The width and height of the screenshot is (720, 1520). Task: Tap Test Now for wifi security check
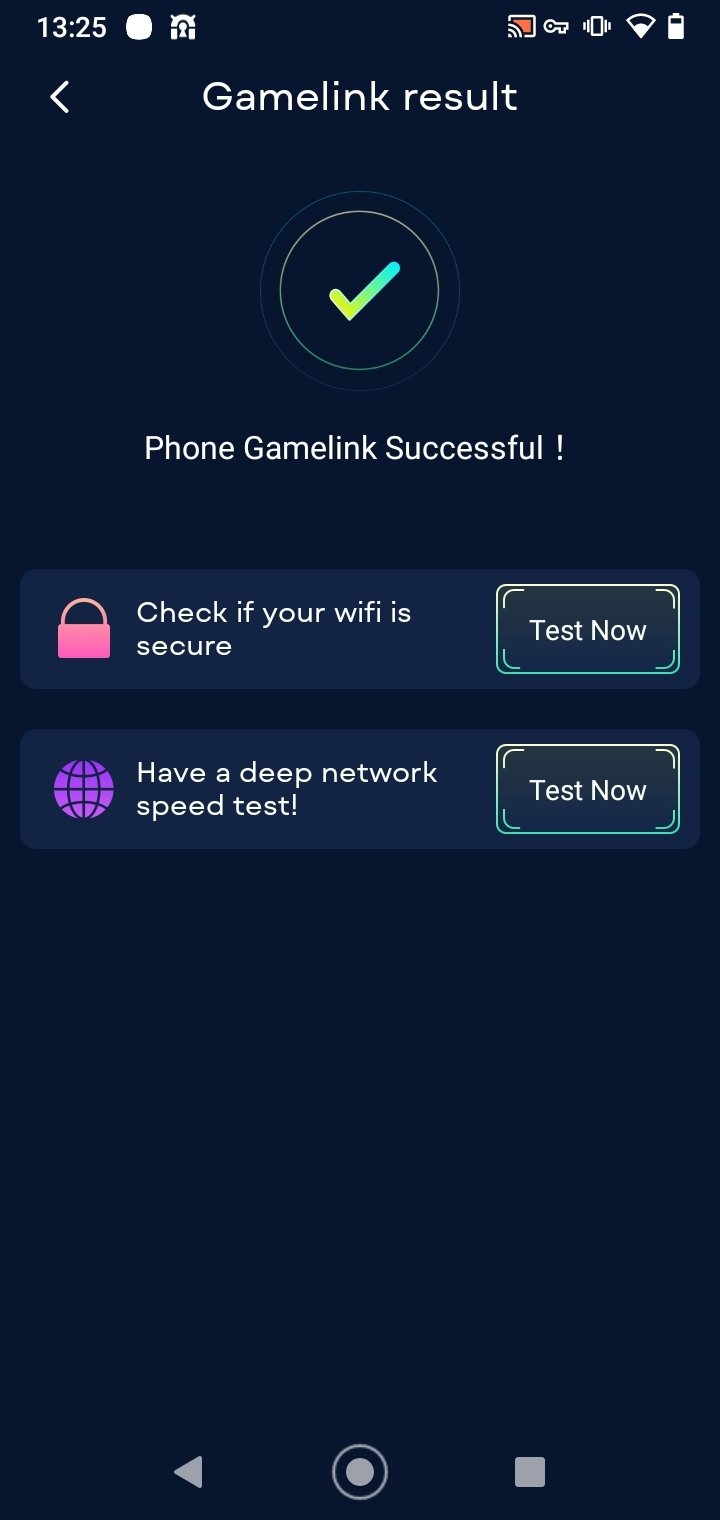click(588, 629)
